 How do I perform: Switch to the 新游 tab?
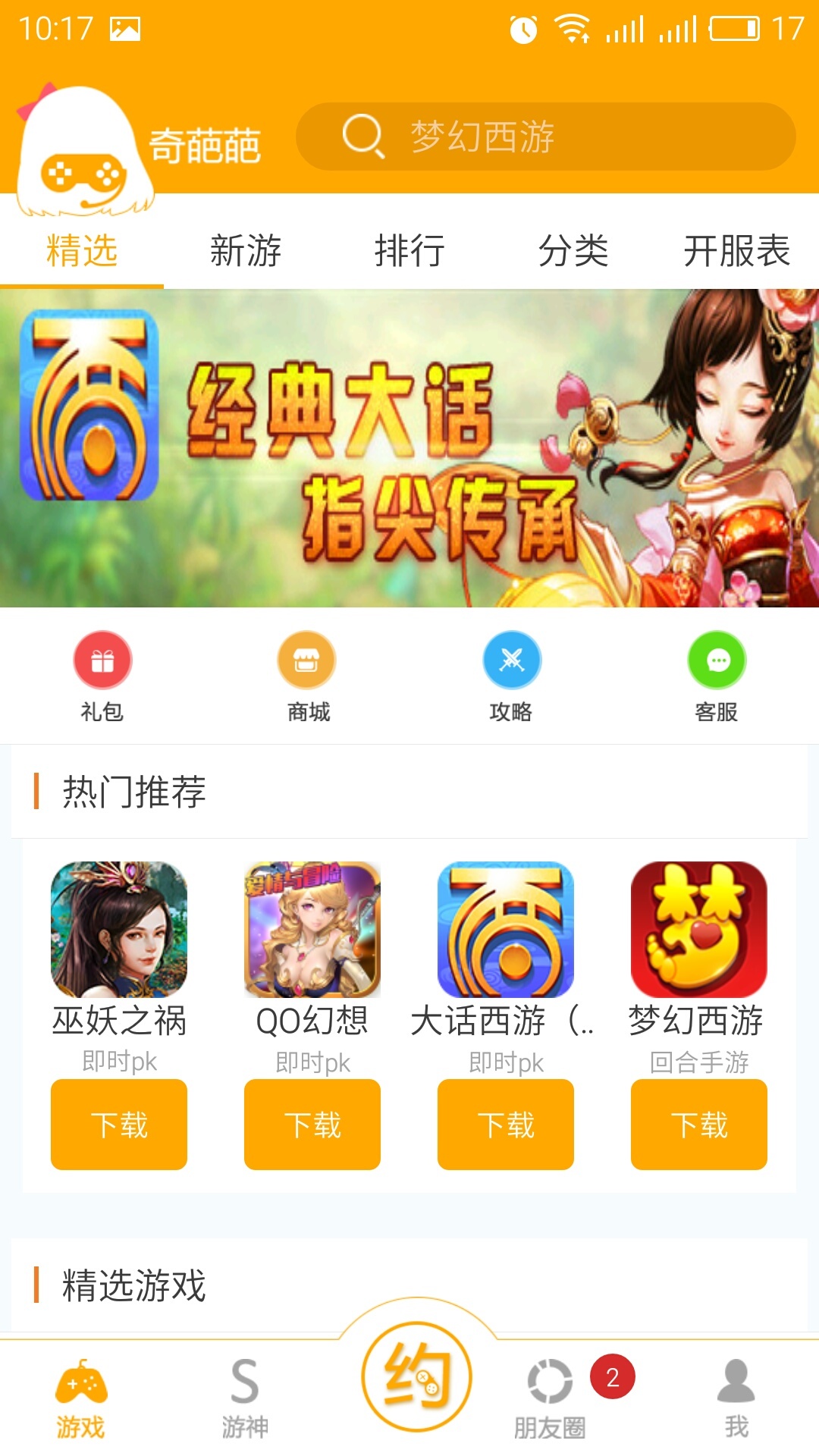245,250
